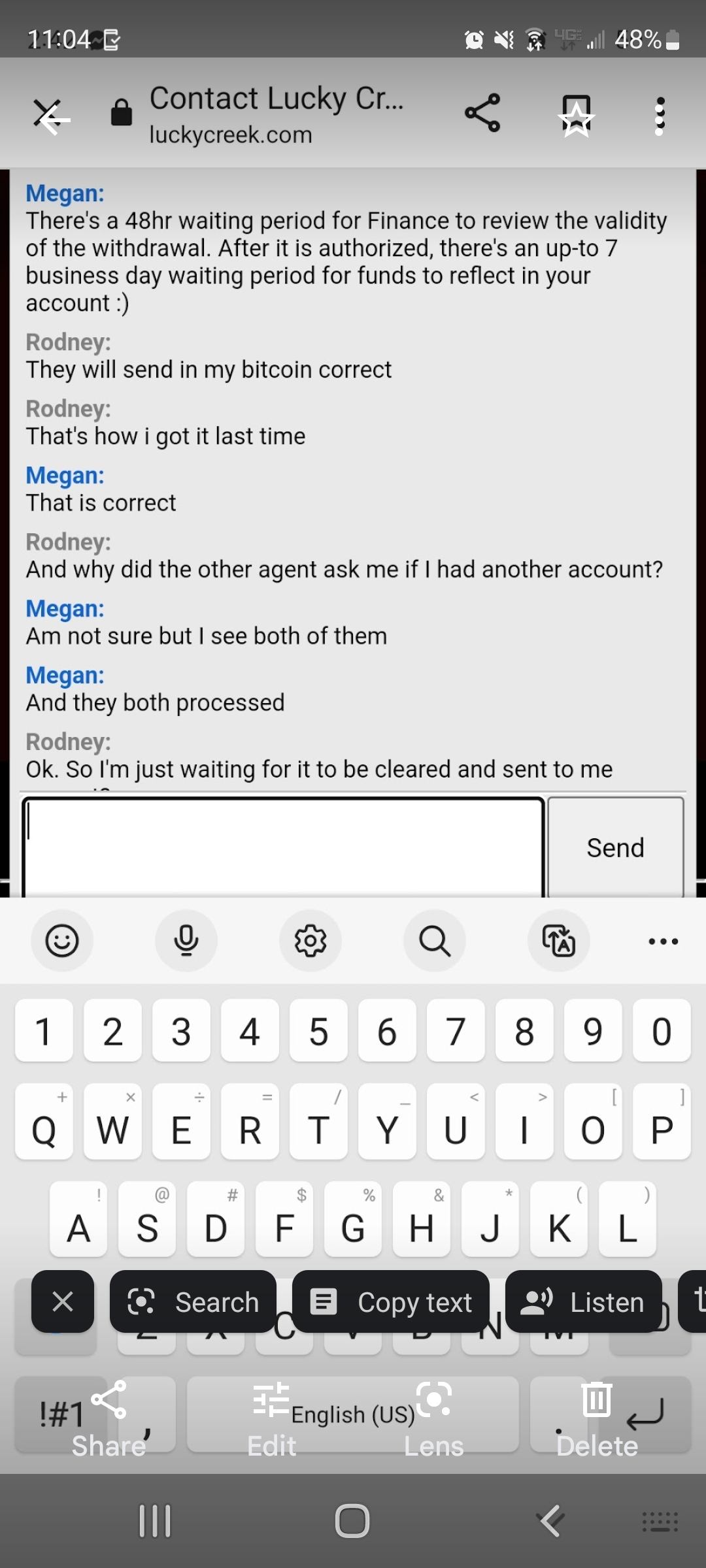Delete this screenshot
The height and width of the screenshot is (1568, 706).
coord(597,1418)
